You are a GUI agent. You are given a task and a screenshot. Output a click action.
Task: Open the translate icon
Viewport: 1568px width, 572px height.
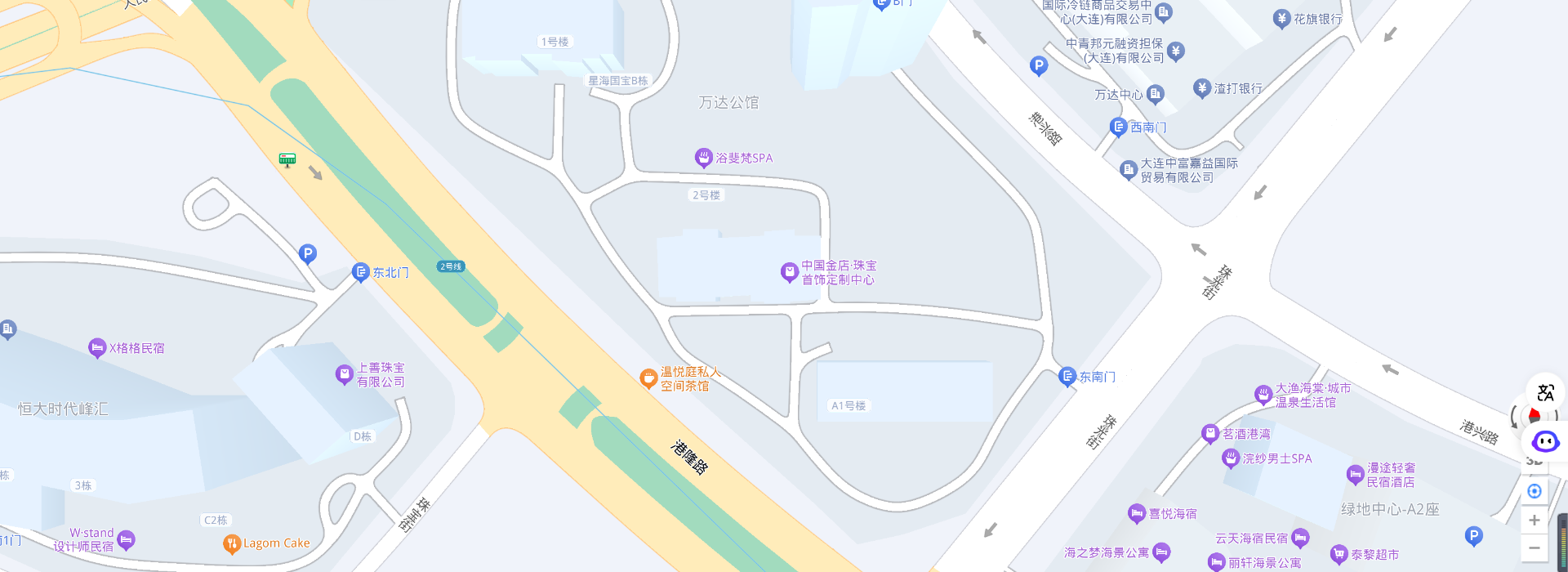pyautogui.click(x=1545, y=393)
